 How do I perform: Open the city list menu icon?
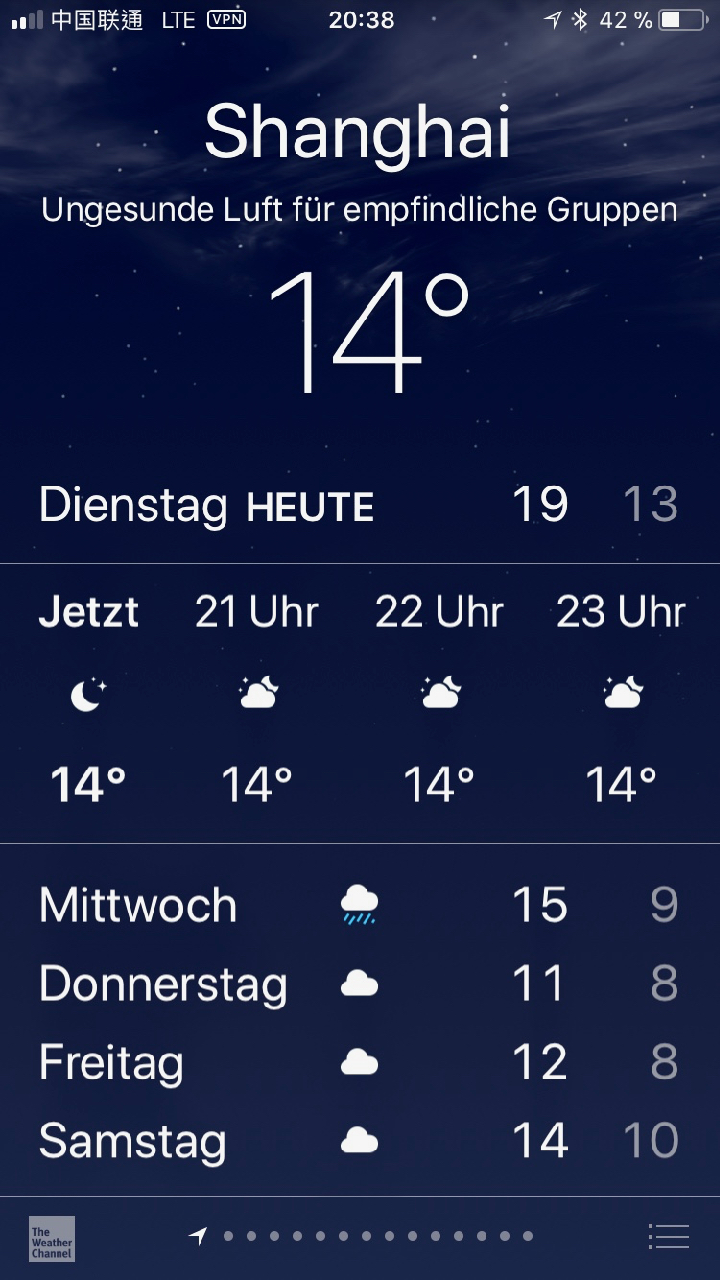point(668,1237)
